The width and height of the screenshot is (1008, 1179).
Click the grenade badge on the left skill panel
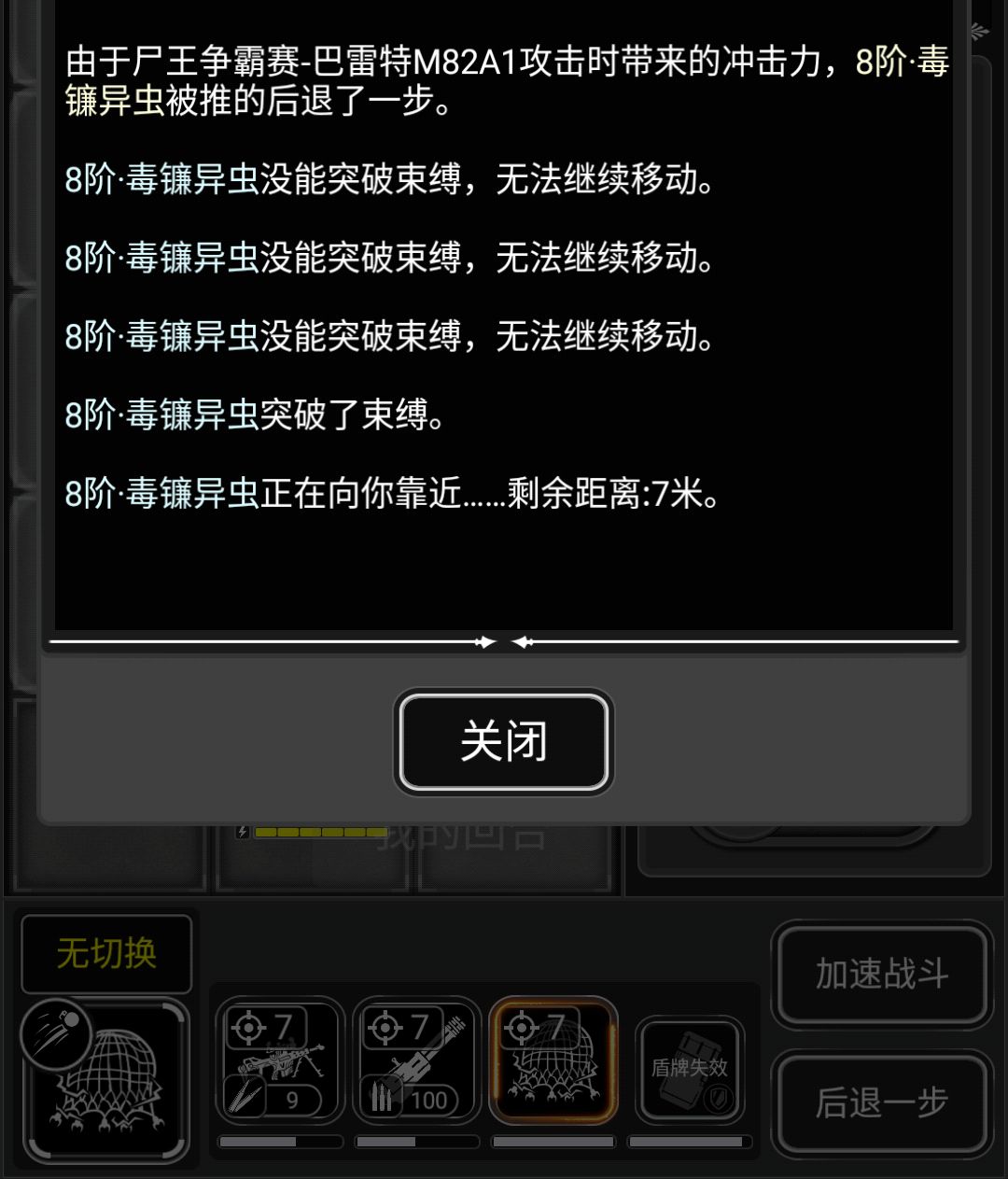point(58,1034)
